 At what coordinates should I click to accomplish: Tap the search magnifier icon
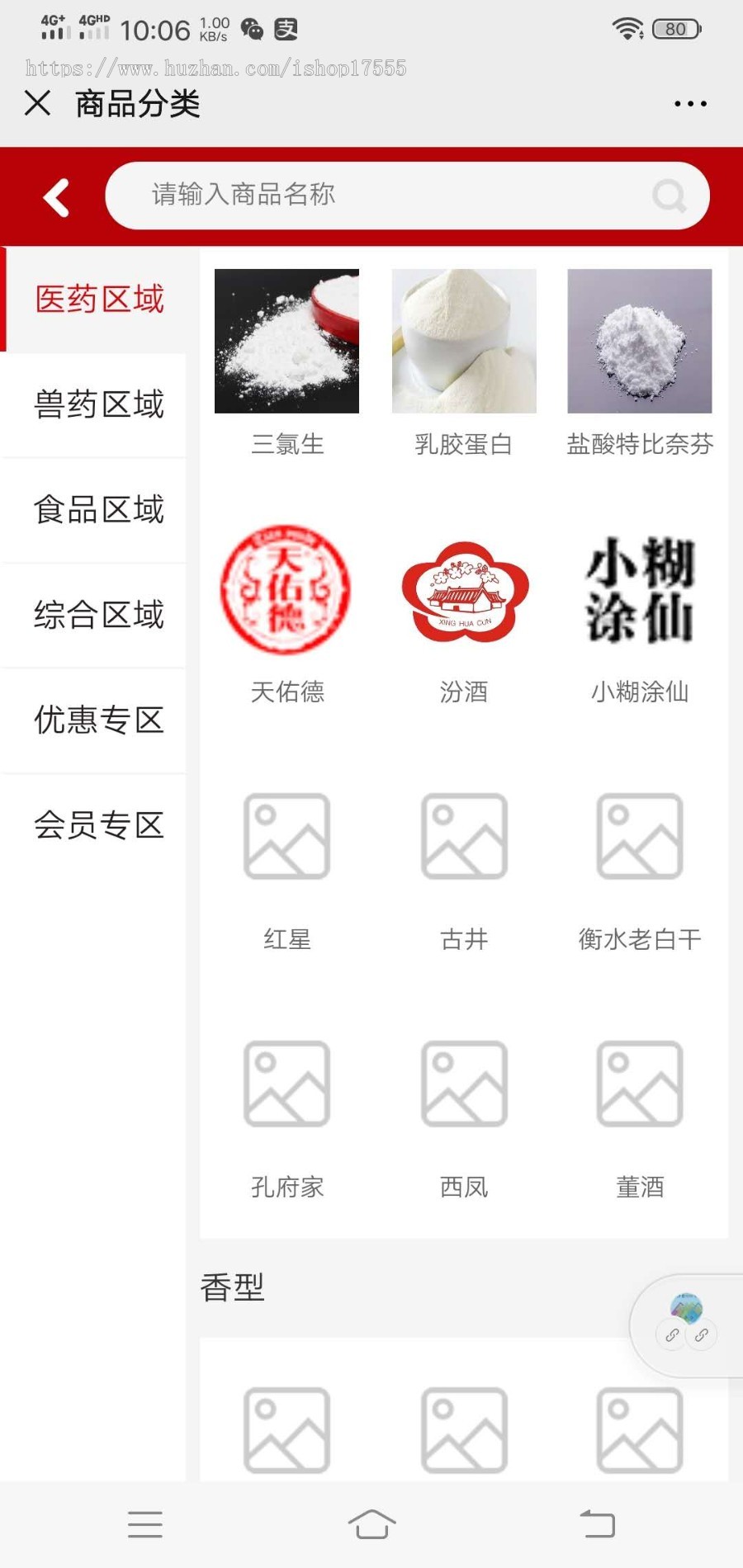tap(670, 196)
